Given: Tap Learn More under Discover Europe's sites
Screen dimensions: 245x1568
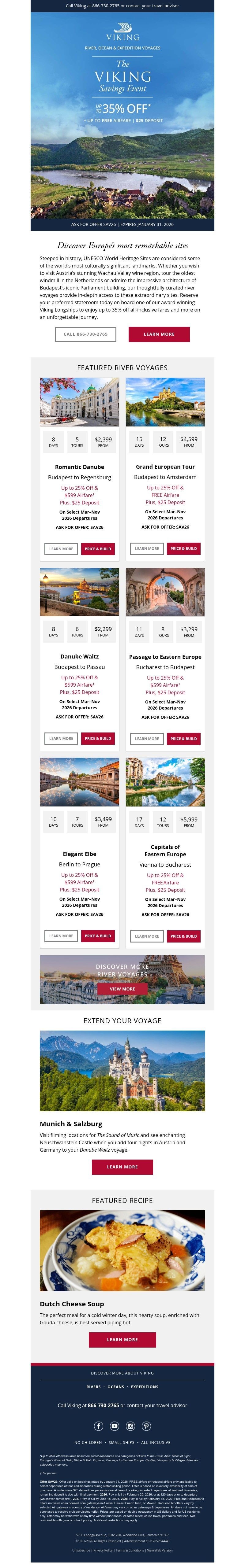Looking at the screenshot, I should (158, 334).
